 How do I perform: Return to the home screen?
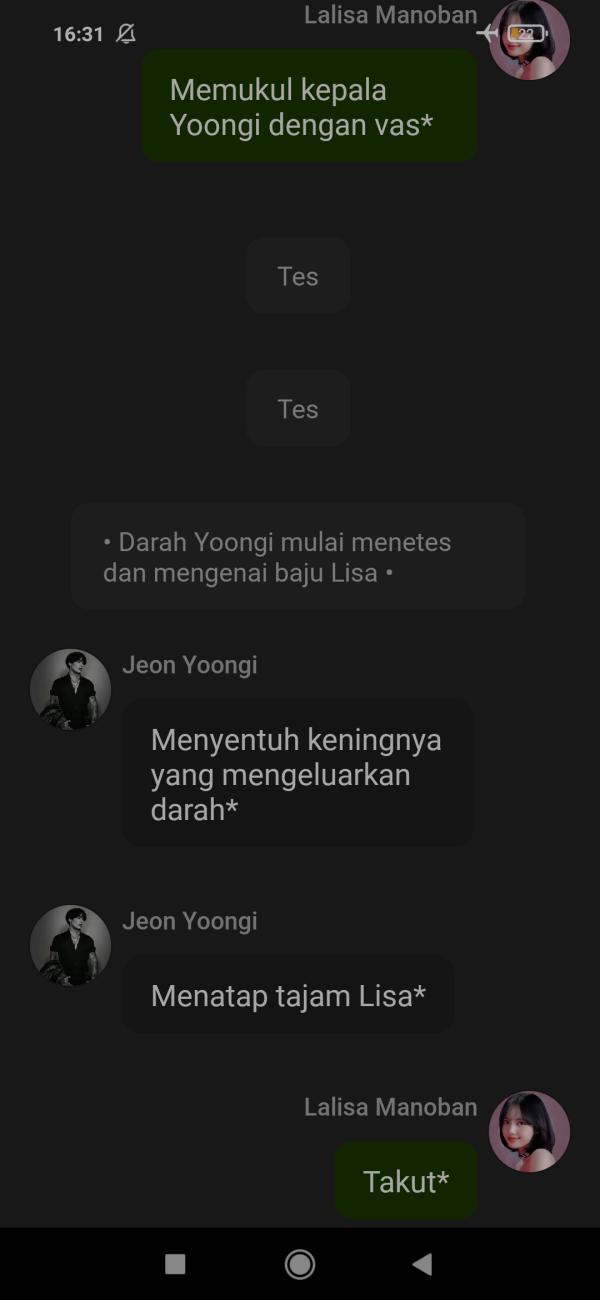pos(299,1265)
